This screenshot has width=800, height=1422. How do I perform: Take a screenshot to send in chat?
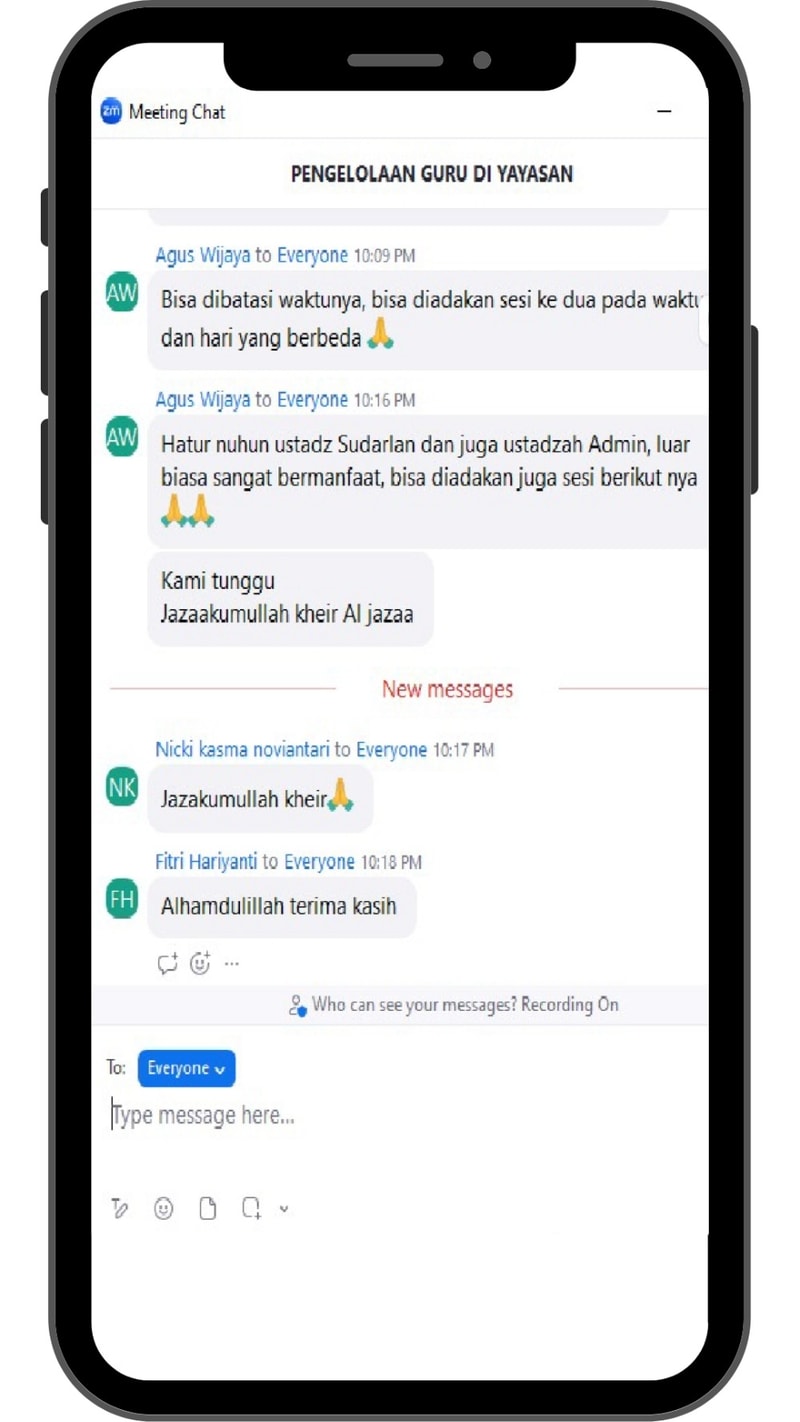pyautogui.click(x=251, y=1209)
